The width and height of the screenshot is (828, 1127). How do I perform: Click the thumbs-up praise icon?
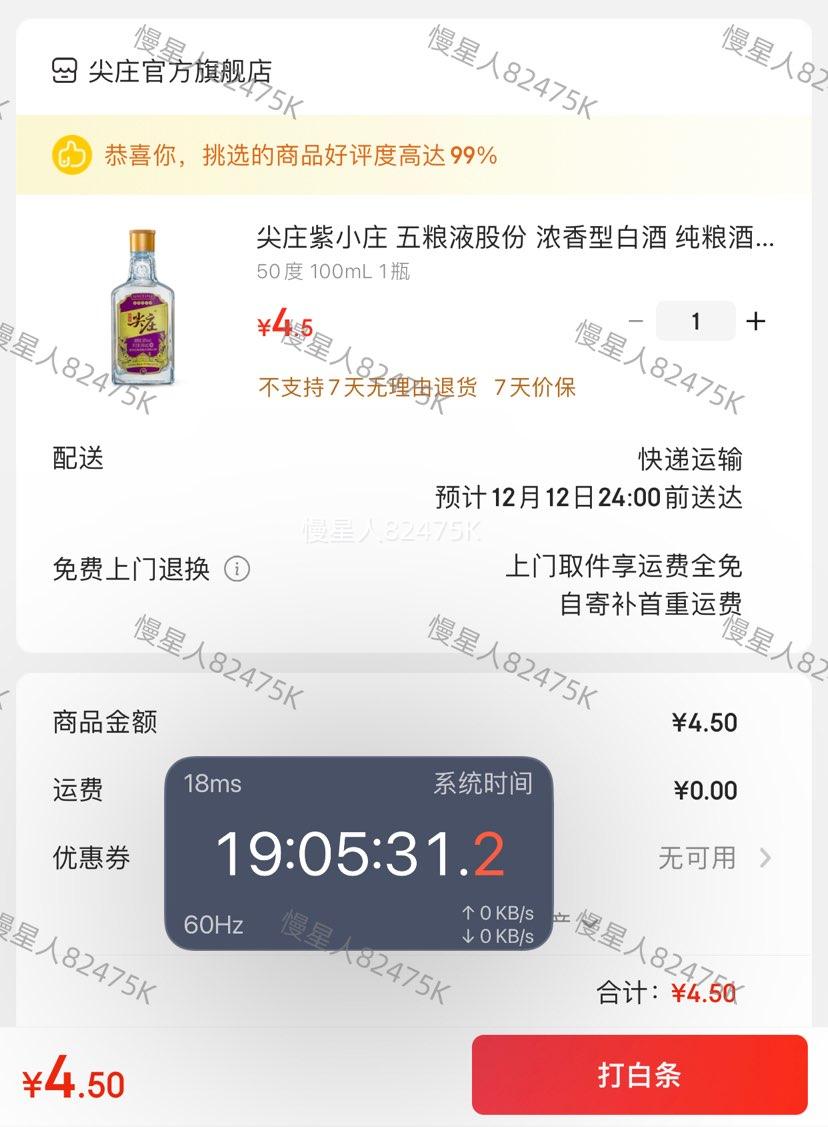69,155
